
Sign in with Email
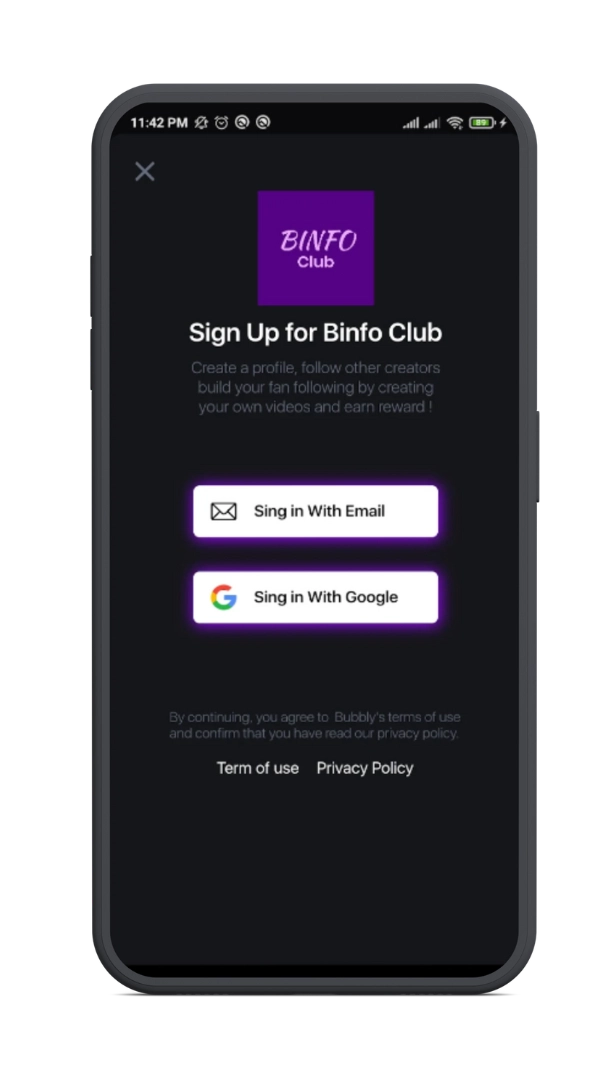click(x=315, y=511)
